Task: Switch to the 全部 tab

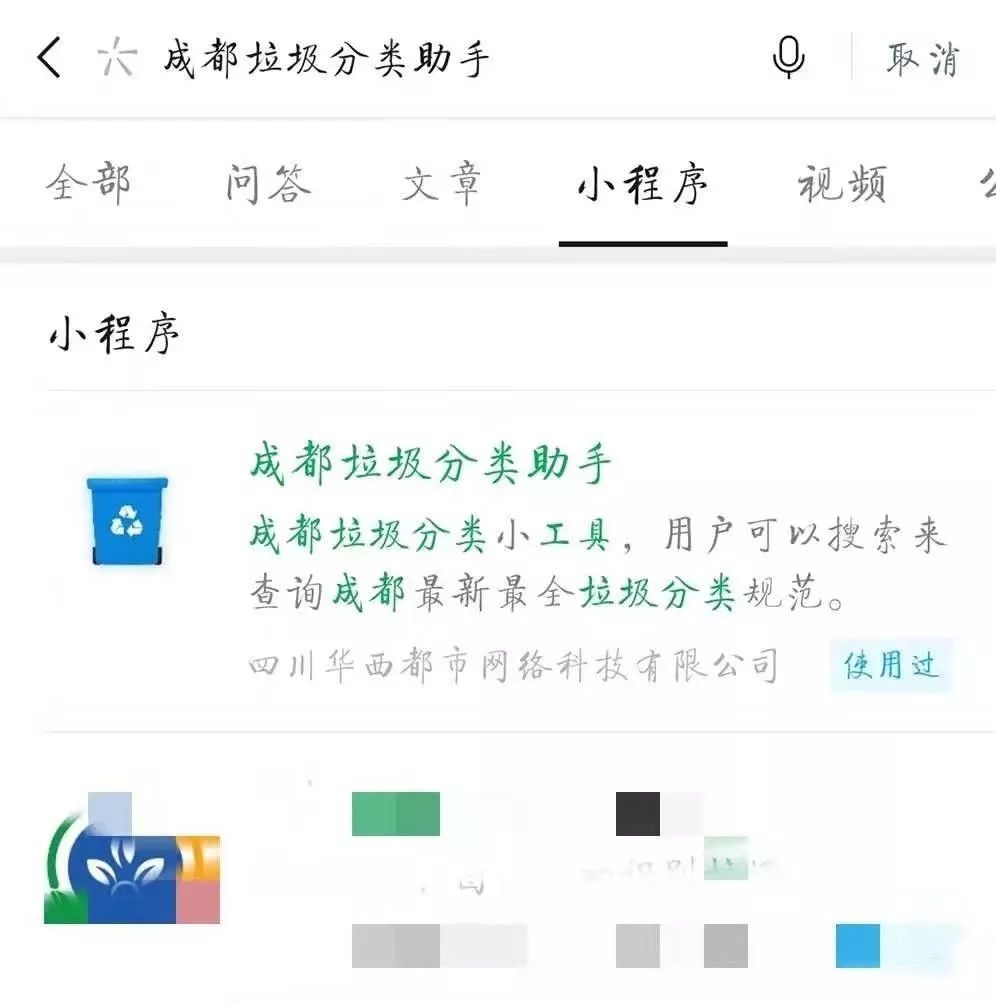Action: click(88, 184)
